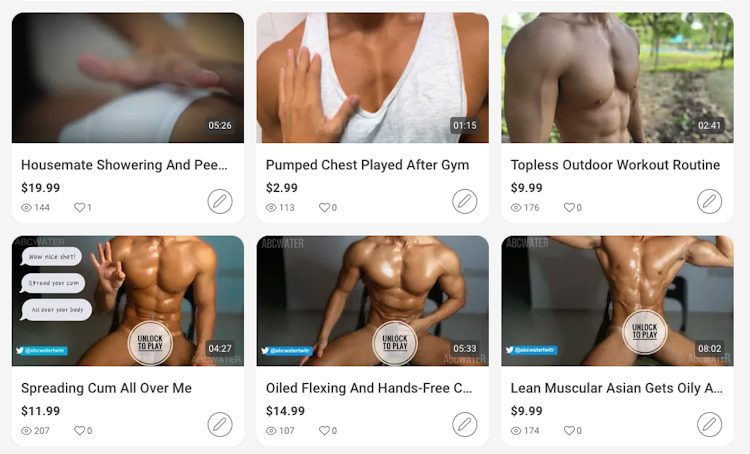Viewport: 750px width, 454px height.
Task: Open the Housemate Showering video card
Action: coord(128,78)
